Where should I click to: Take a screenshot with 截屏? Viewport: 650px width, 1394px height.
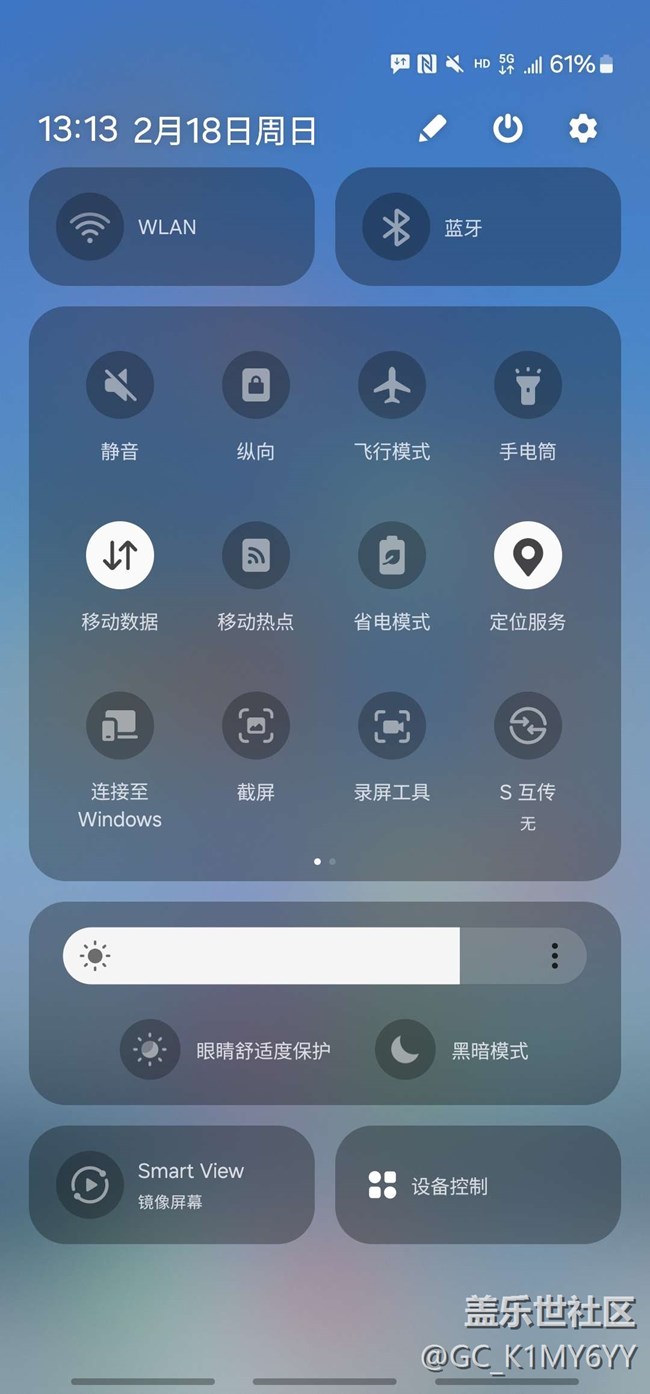click(256, 725)
